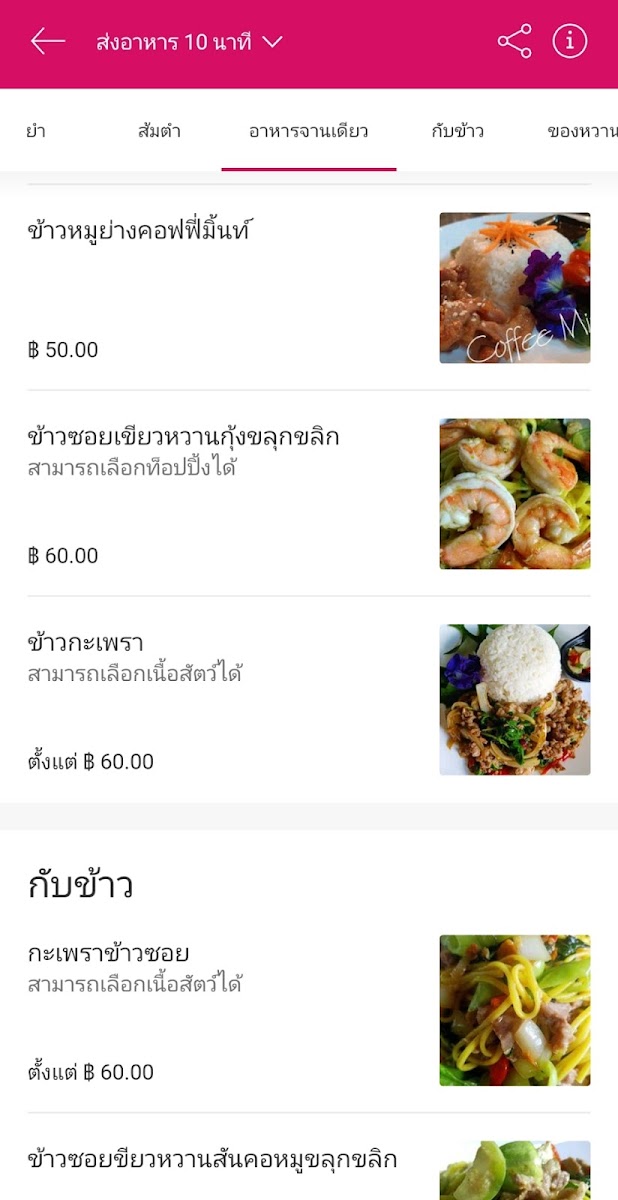Switch to the ของหวาน tab
Image resolution: width=618 pixels, height=1200 pixels.
[x=582, y=131]
